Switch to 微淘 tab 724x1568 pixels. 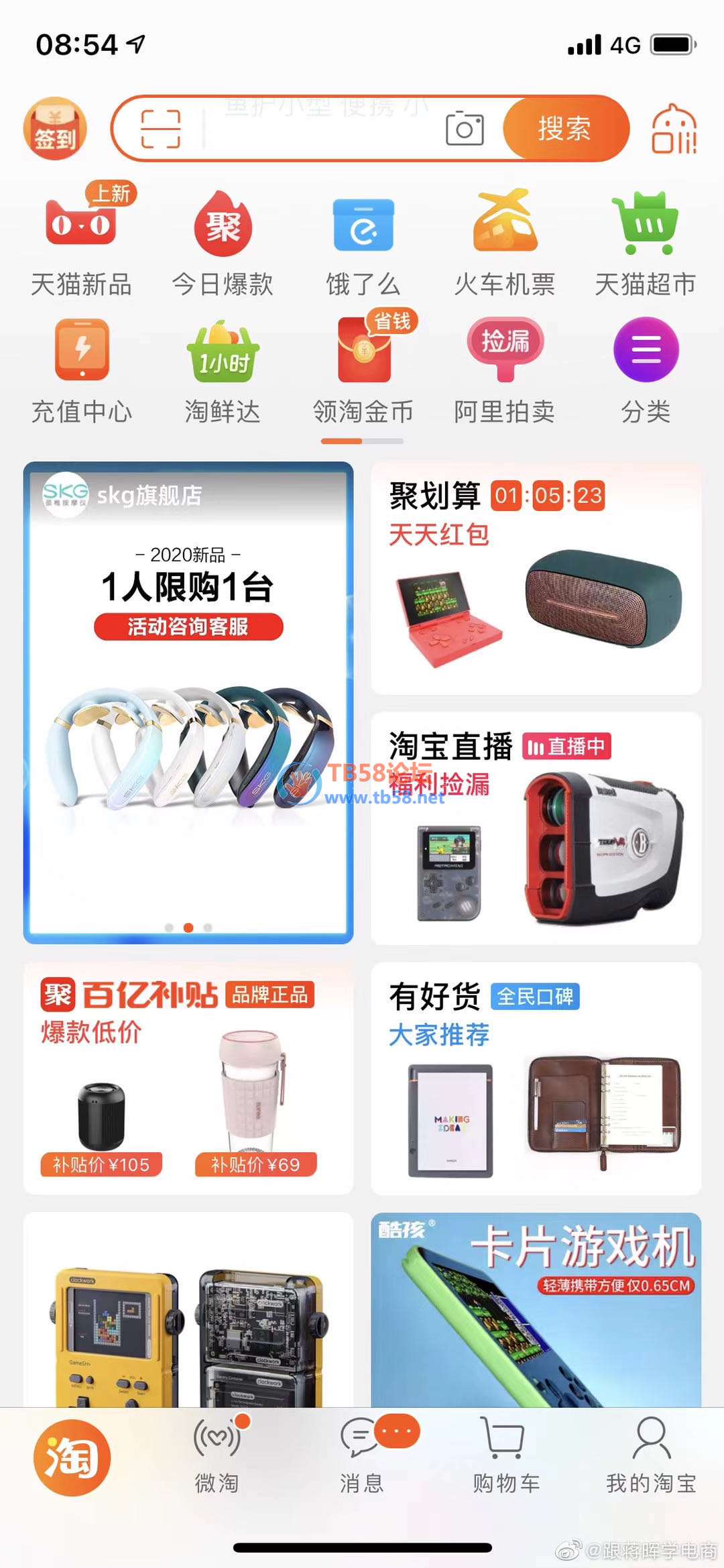pyautogui.click(x=217, y=1455)
